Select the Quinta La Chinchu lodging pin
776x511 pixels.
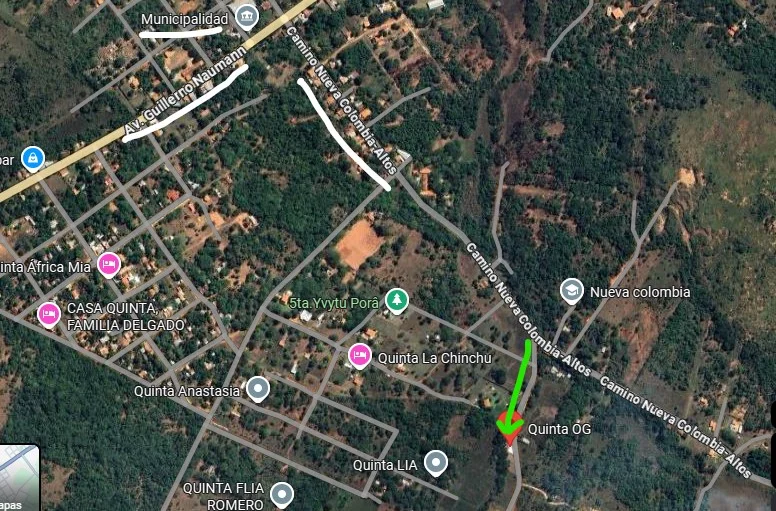click(360, 355)
